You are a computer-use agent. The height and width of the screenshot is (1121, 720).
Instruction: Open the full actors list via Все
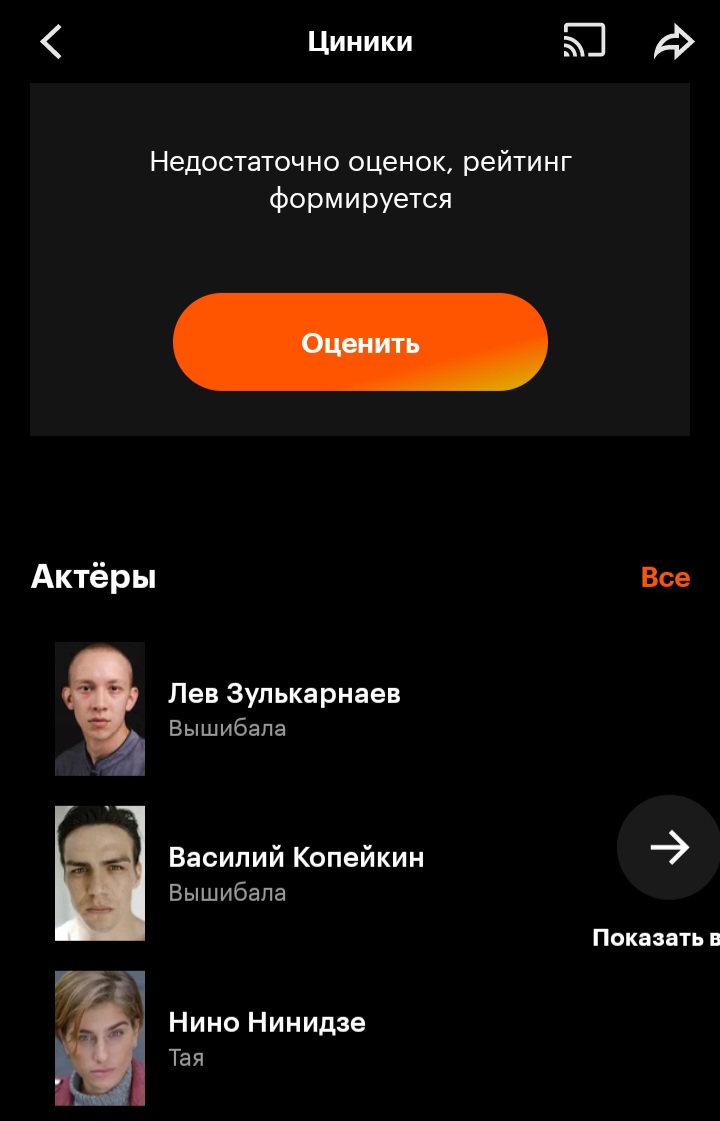coord(665,577)
